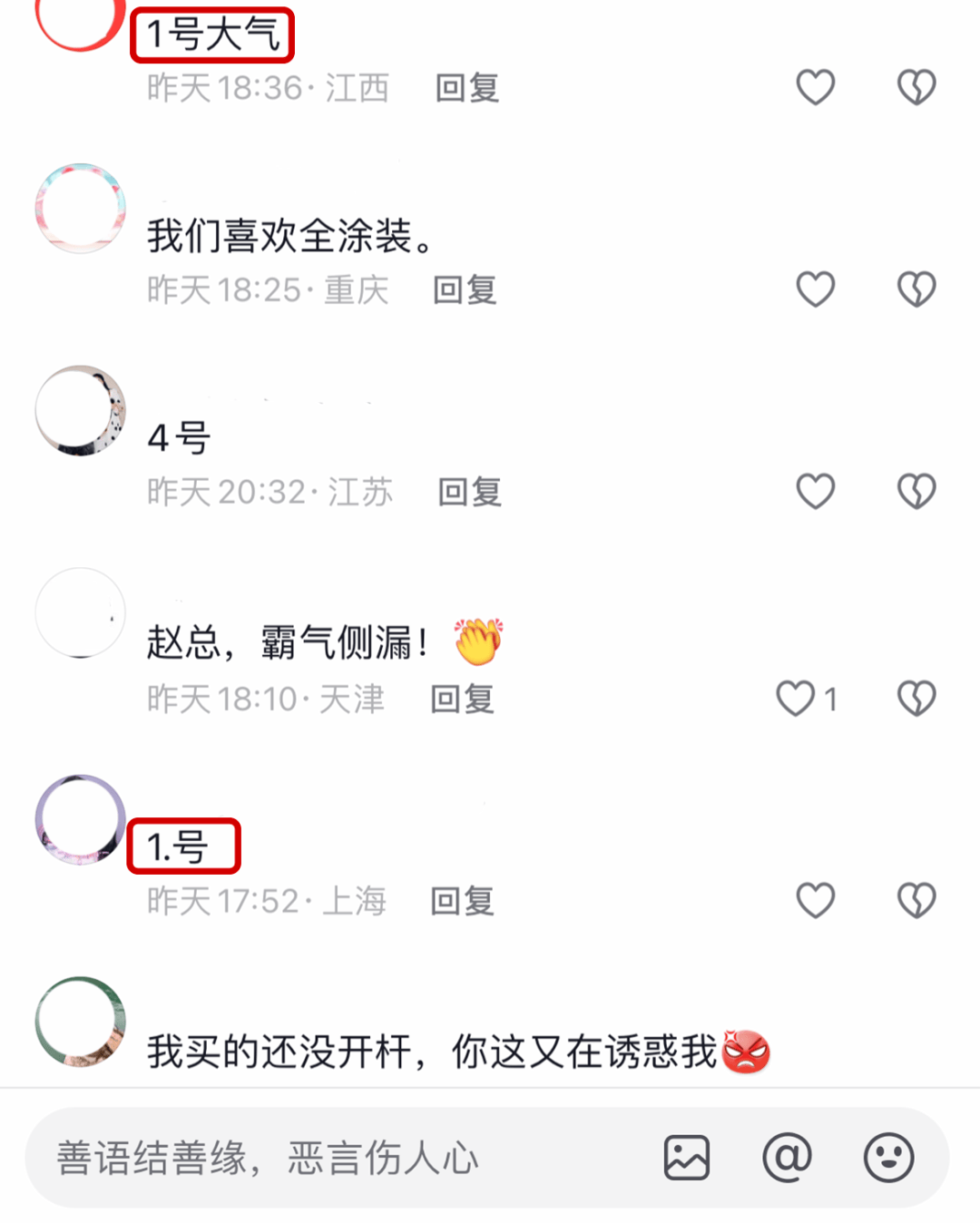The height and width of the screenshot is (1223, 980).
Task: Reply to the comment from 天津
Action: coord(462,700)
